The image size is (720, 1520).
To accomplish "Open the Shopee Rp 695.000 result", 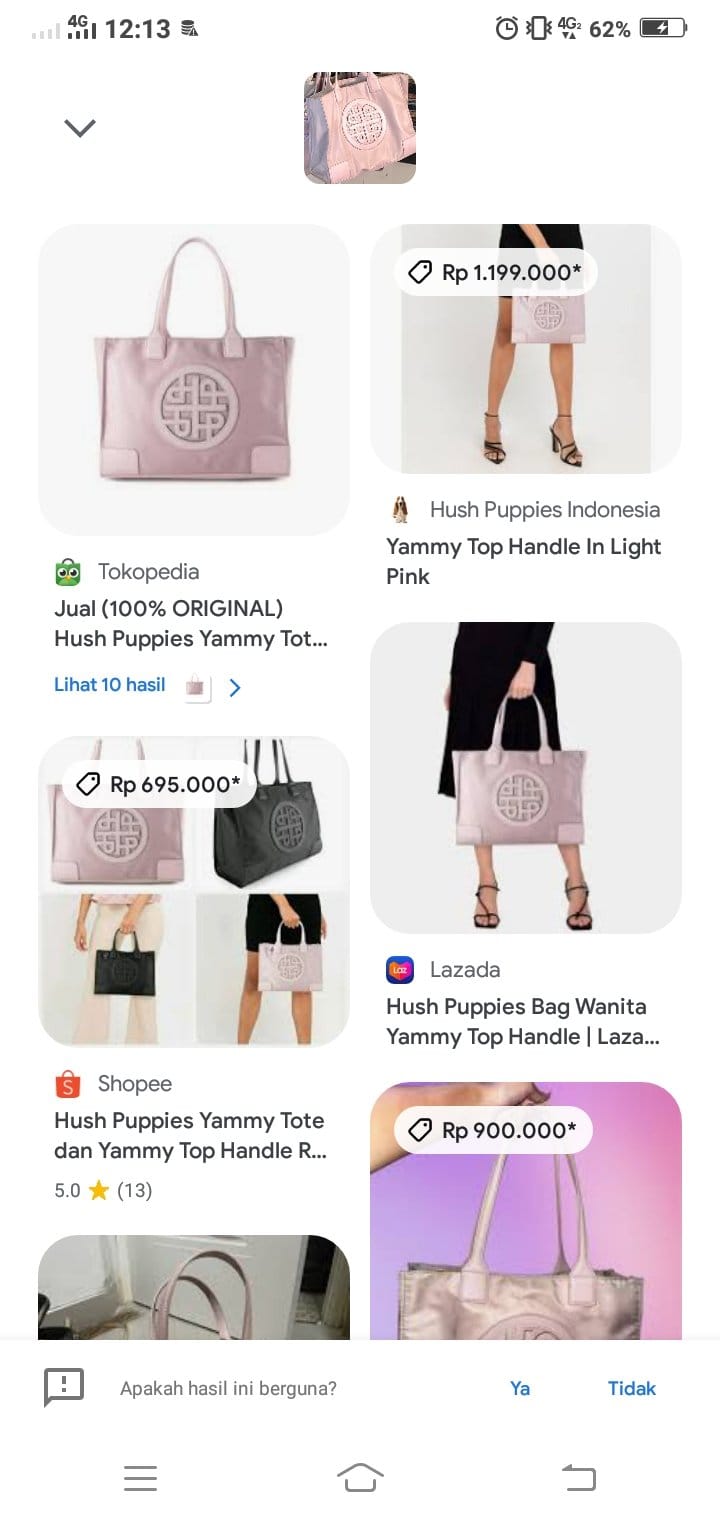I will [x=194, y=892].
